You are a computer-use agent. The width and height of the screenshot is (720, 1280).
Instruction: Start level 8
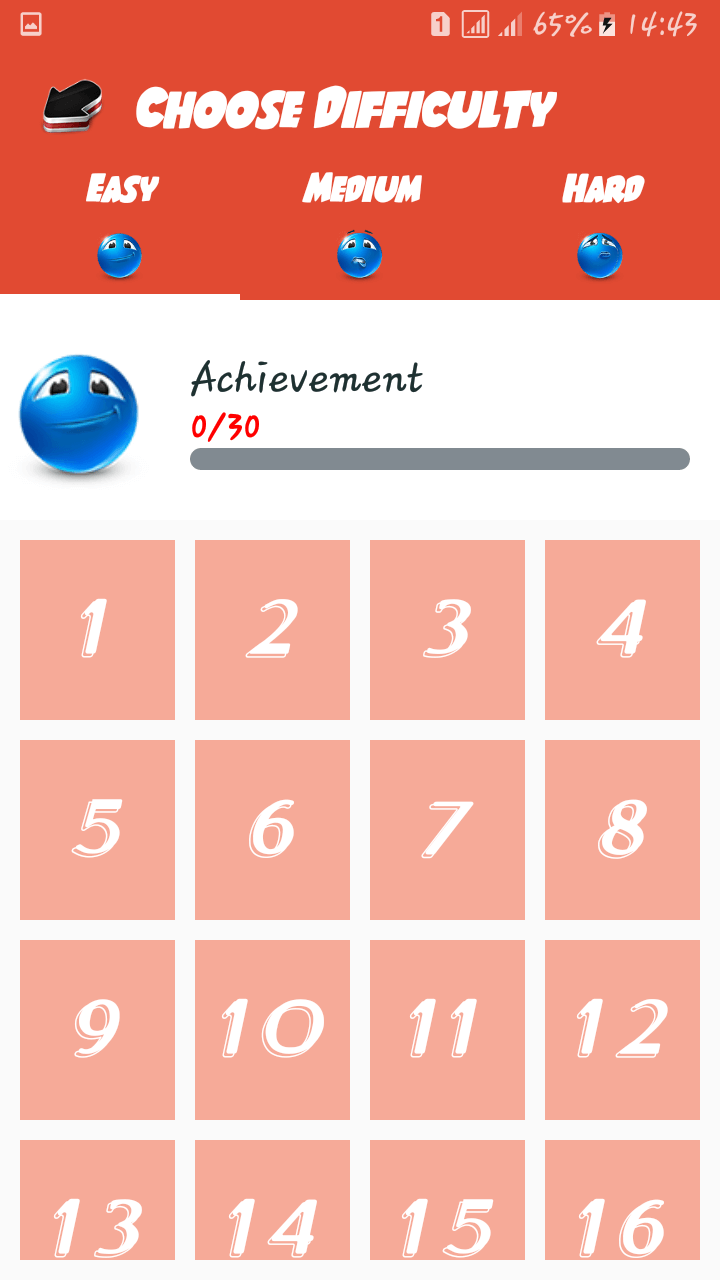click(622, 830)
